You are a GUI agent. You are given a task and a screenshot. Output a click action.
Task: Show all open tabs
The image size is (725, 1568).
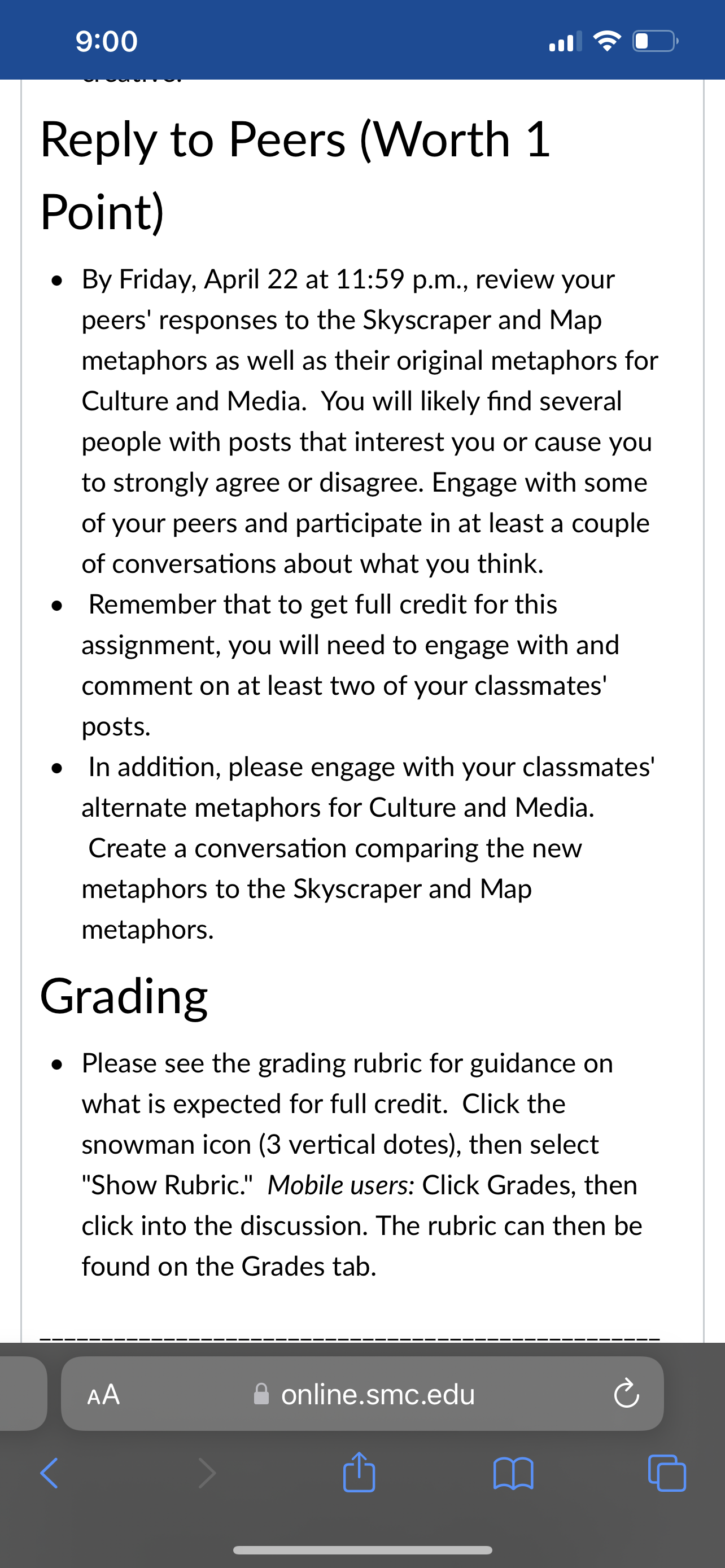pyautogui.click(x=667, y=1473)
